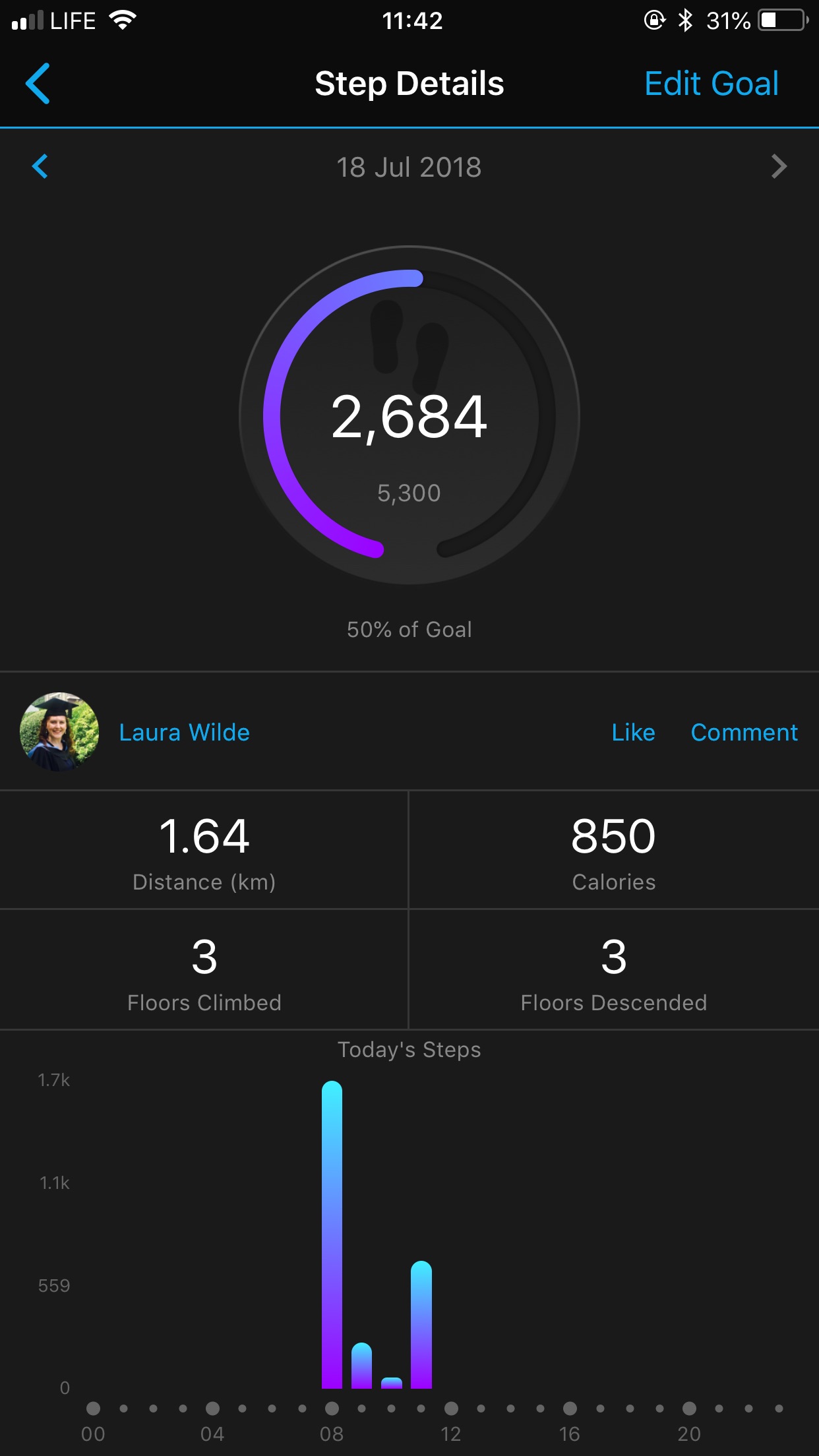819x1456 pixels.
Task: Like Laura Wilde's steps
Action: point(633,733)
